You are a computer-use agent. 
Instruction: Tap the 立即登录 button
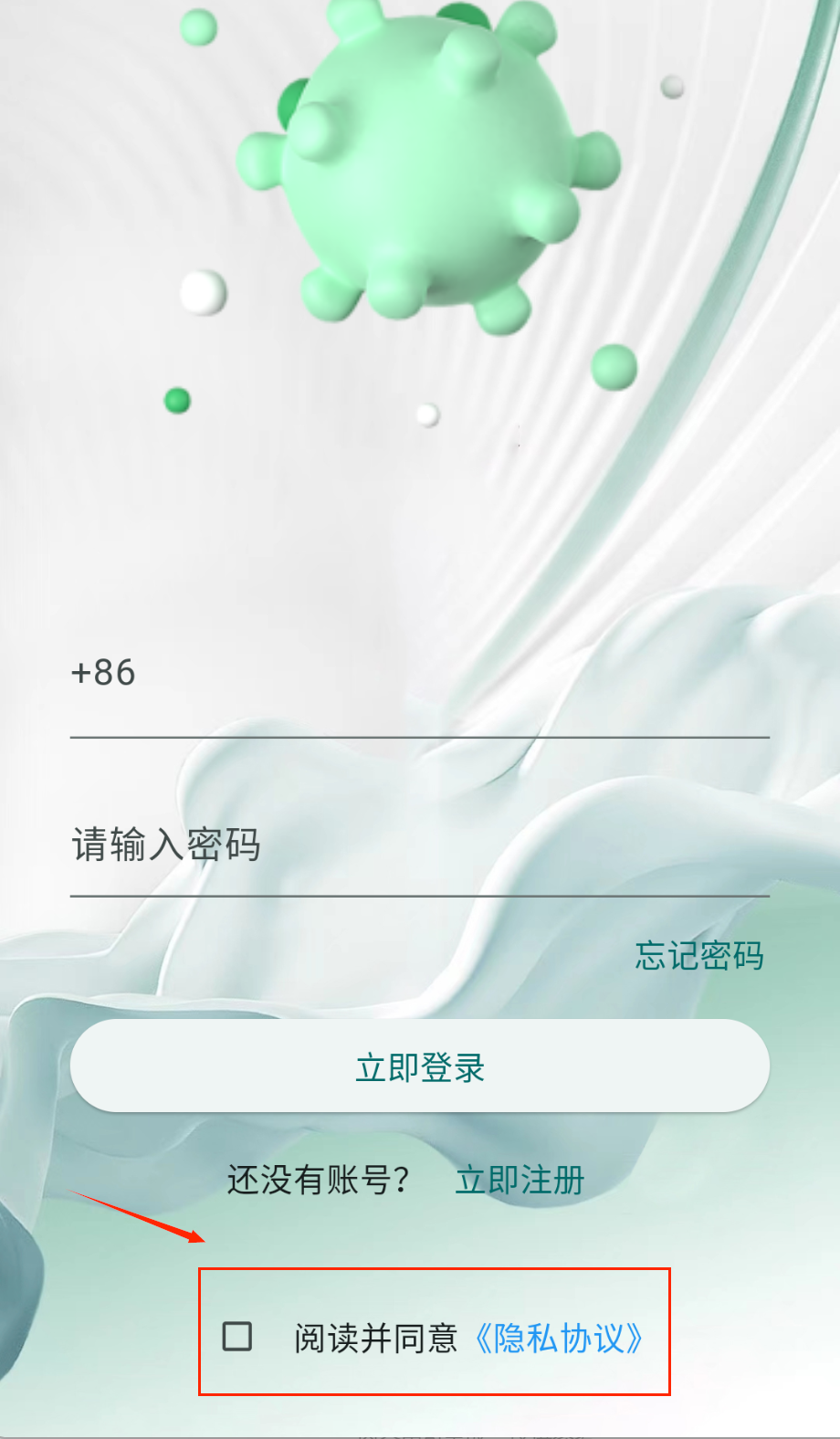pos(420,1066)
